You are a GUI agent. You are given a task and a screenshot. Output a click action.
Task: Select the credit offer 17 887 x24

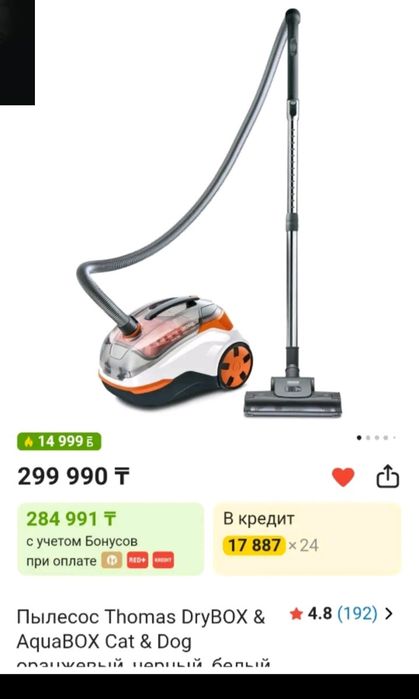(308, 539)
